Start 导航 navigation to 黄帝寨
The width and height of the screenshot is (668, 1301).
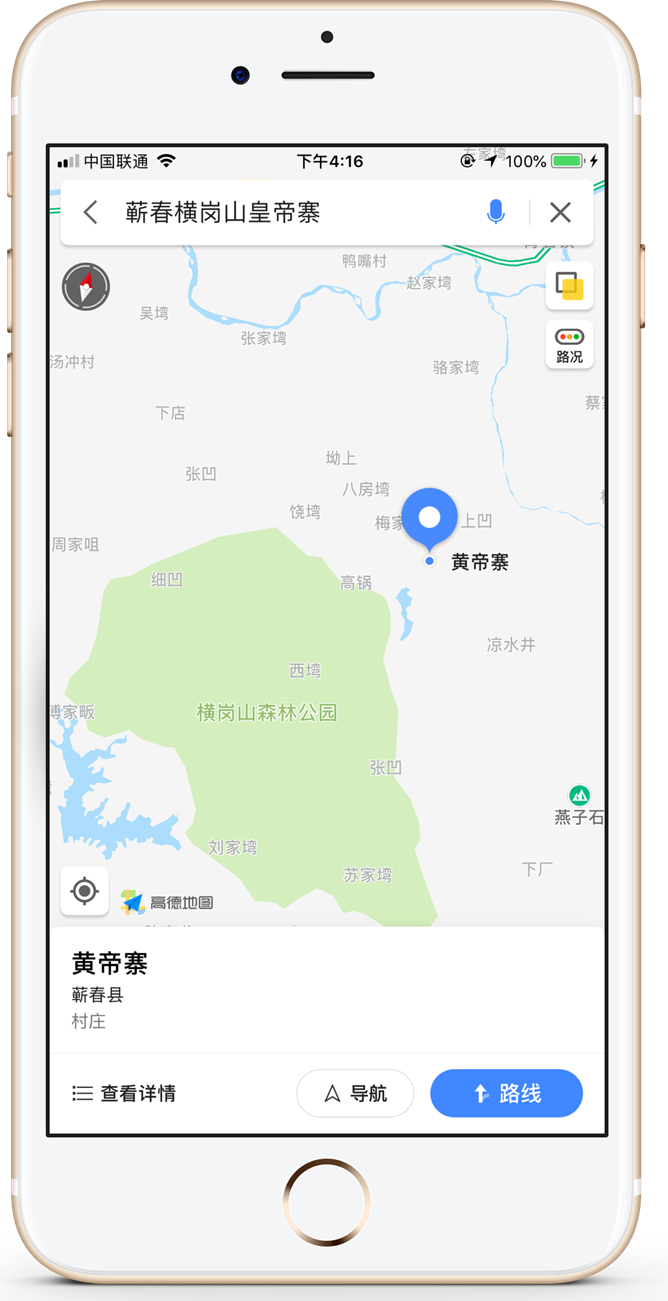coord(355,1093)
